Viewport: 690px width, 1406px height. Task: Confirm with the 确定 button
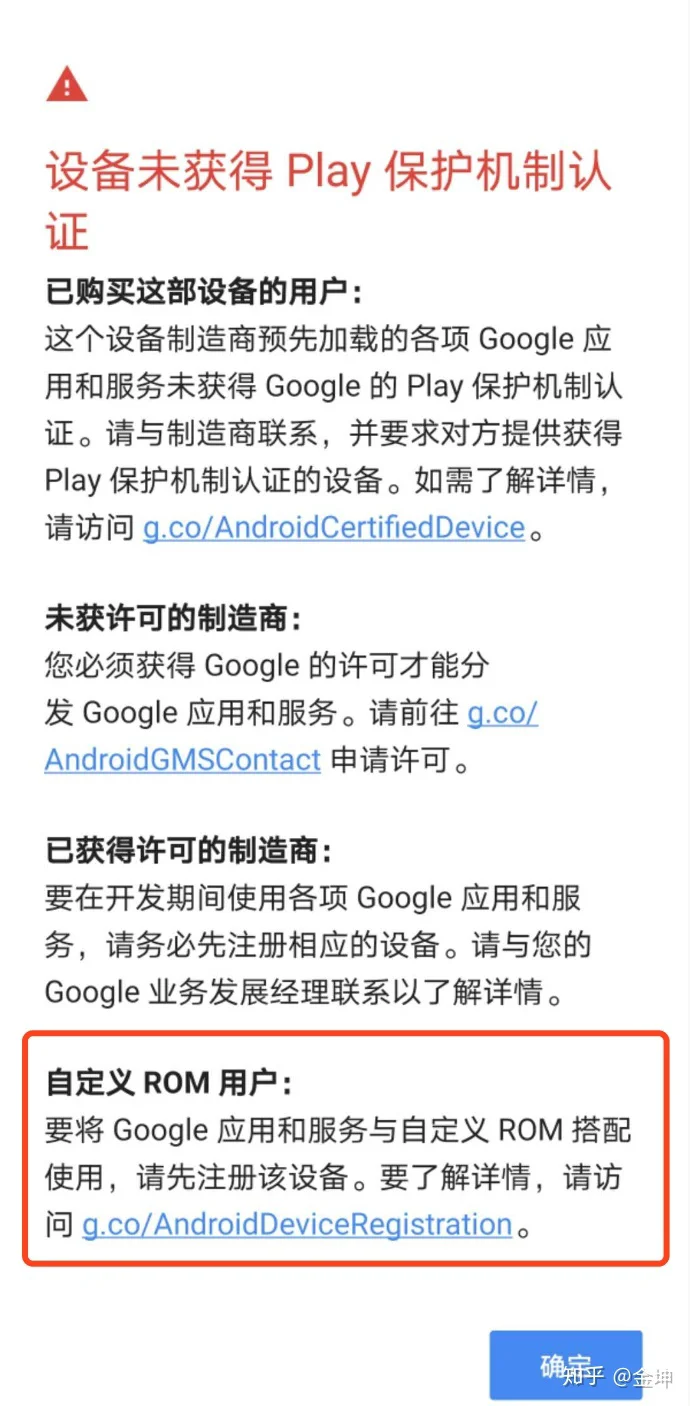click(565, 1365)
